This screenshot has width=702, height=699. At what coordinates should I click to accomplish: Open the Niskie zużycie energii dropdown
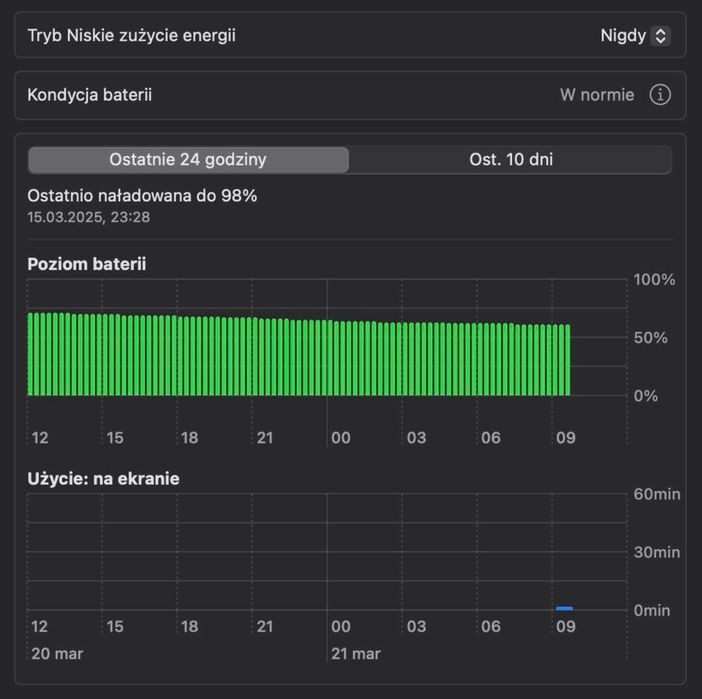click(x=636, y=36)
